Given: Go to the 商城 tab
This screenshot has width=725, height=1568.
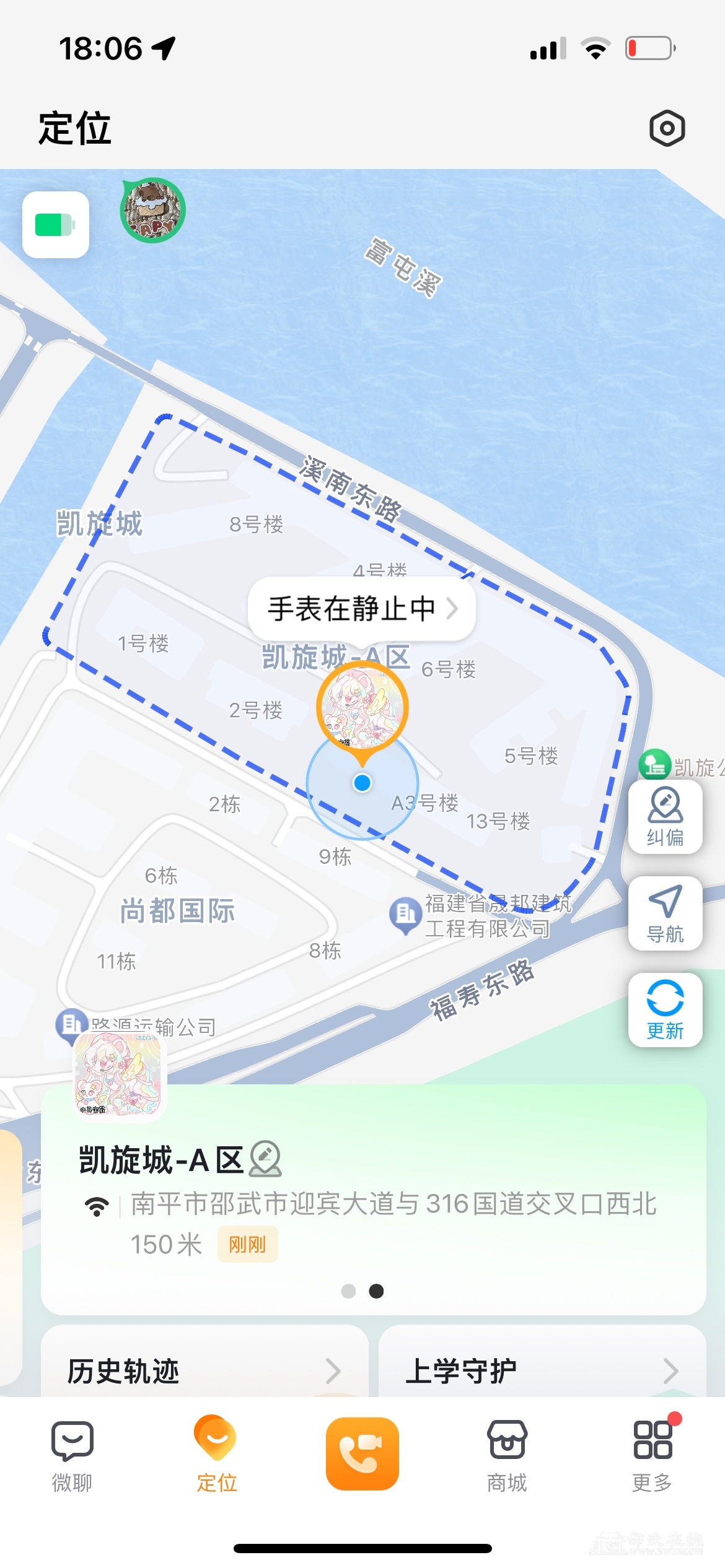Looking at the screenshot, I should pos(507,1455).
